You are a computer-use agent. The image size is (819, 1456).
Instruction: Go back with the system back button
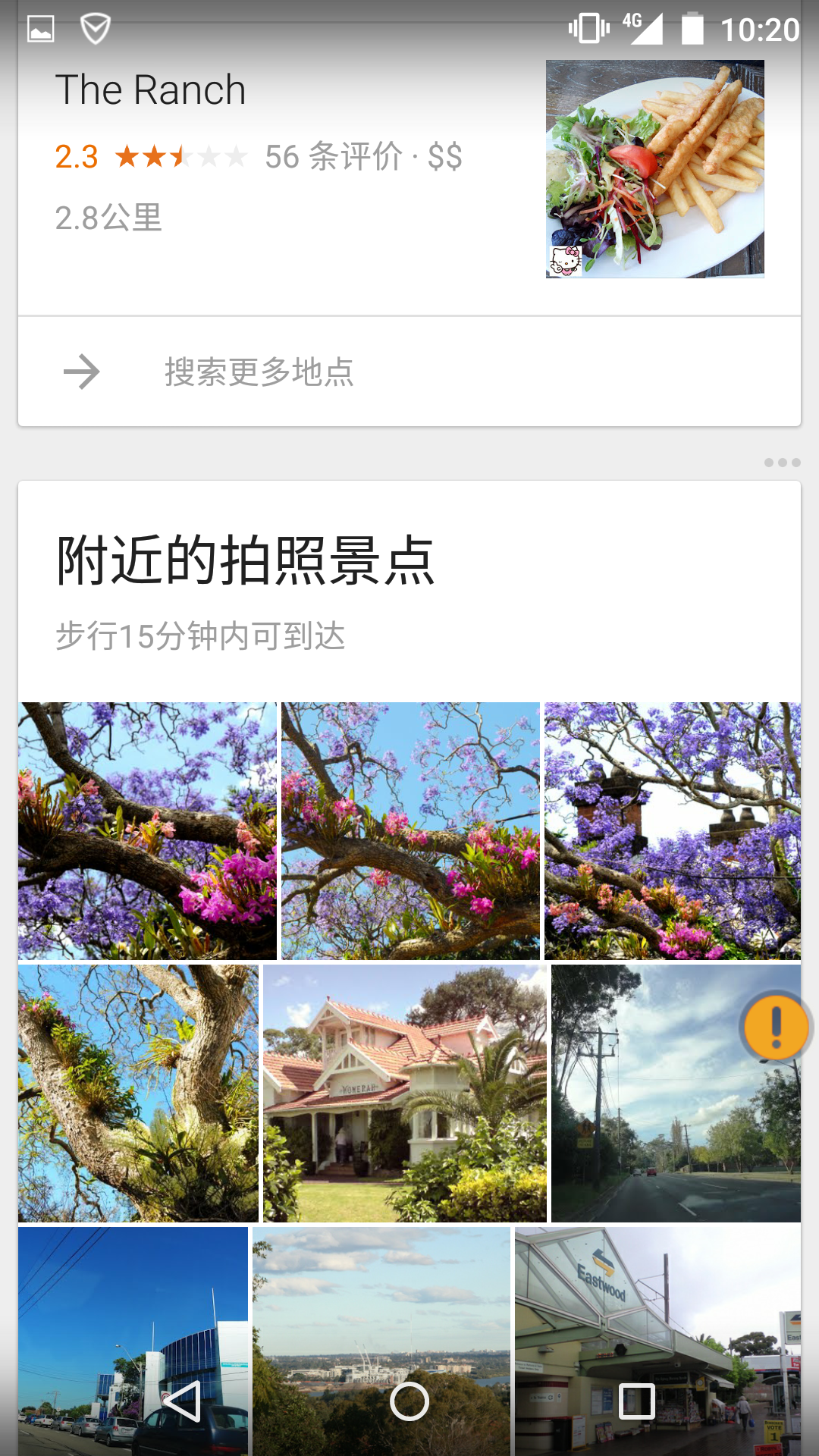coord(182,1401)
